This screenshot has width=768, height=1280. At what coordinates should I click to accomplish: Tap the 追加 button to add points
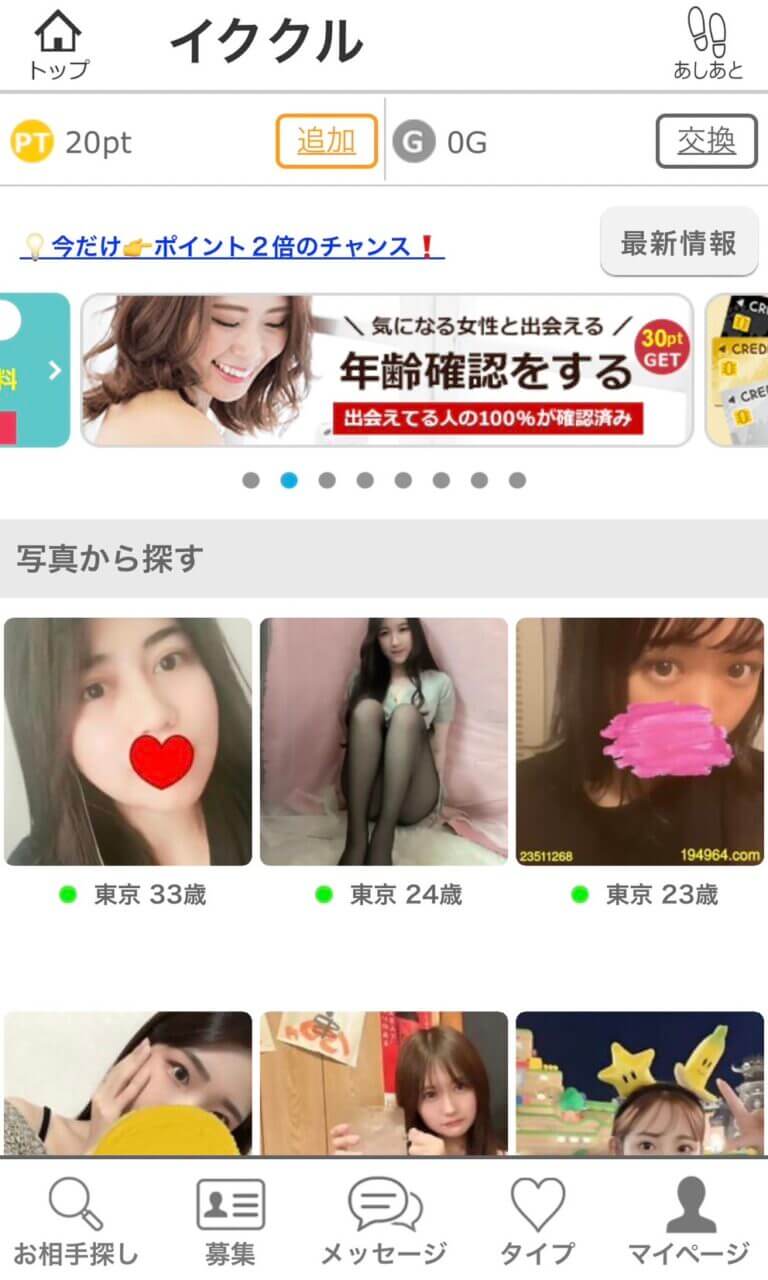click(x=326, y=141)
